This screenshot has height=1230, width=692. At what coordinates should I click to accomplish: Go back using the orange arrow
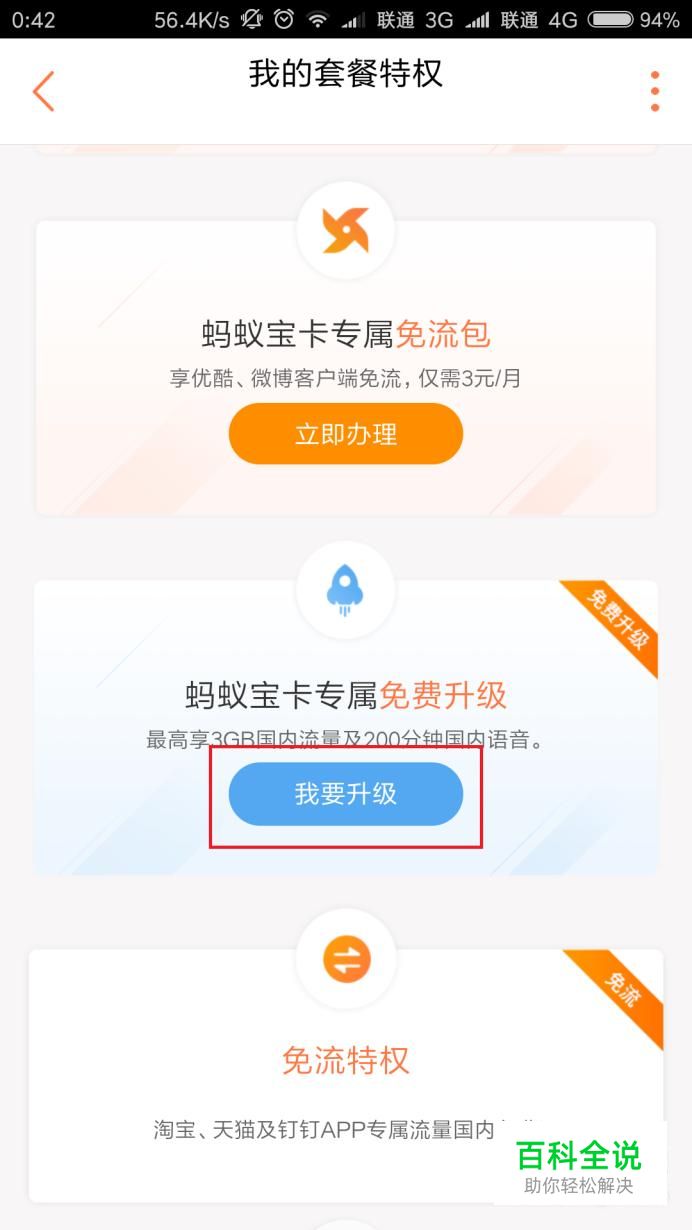43,91
